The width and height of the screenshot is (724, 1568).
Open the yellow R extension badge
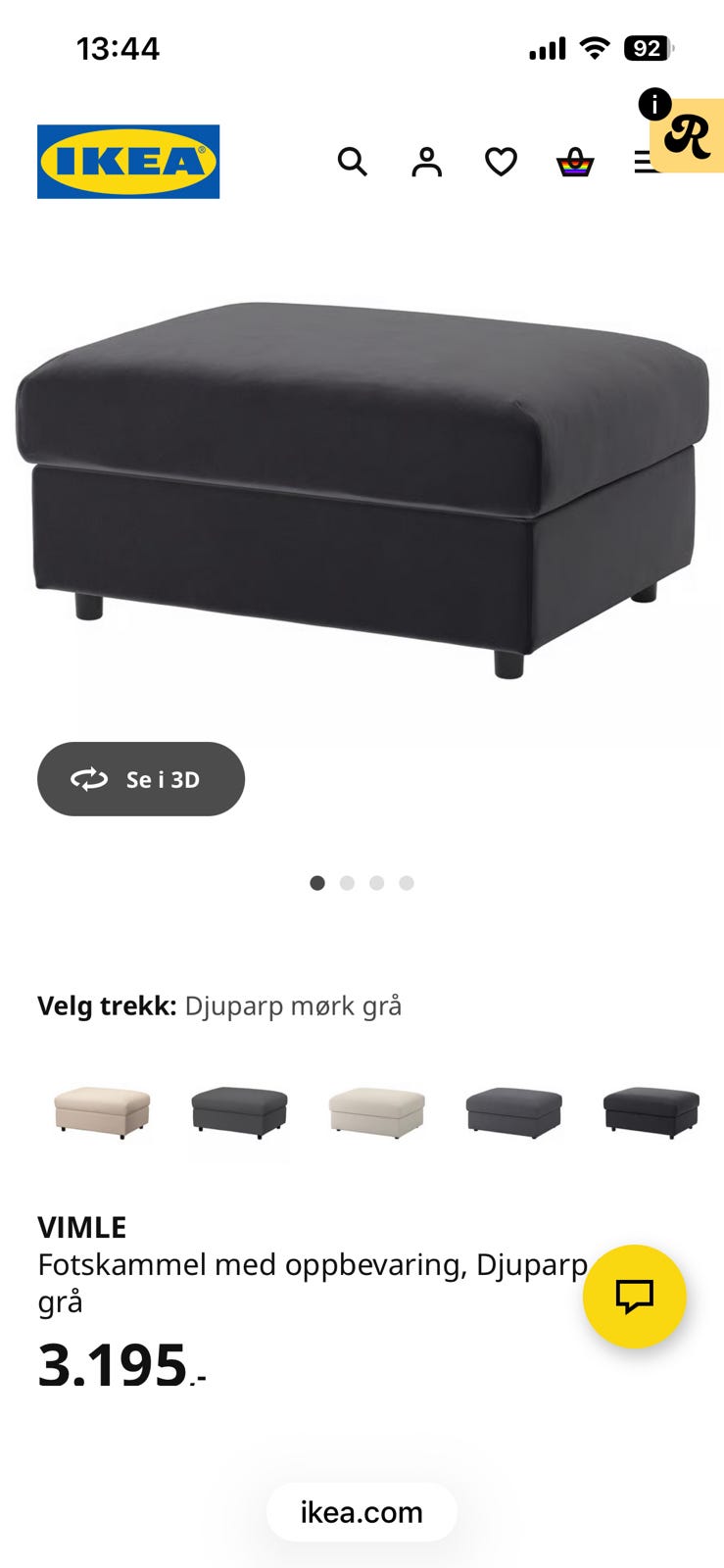point(688,137)
